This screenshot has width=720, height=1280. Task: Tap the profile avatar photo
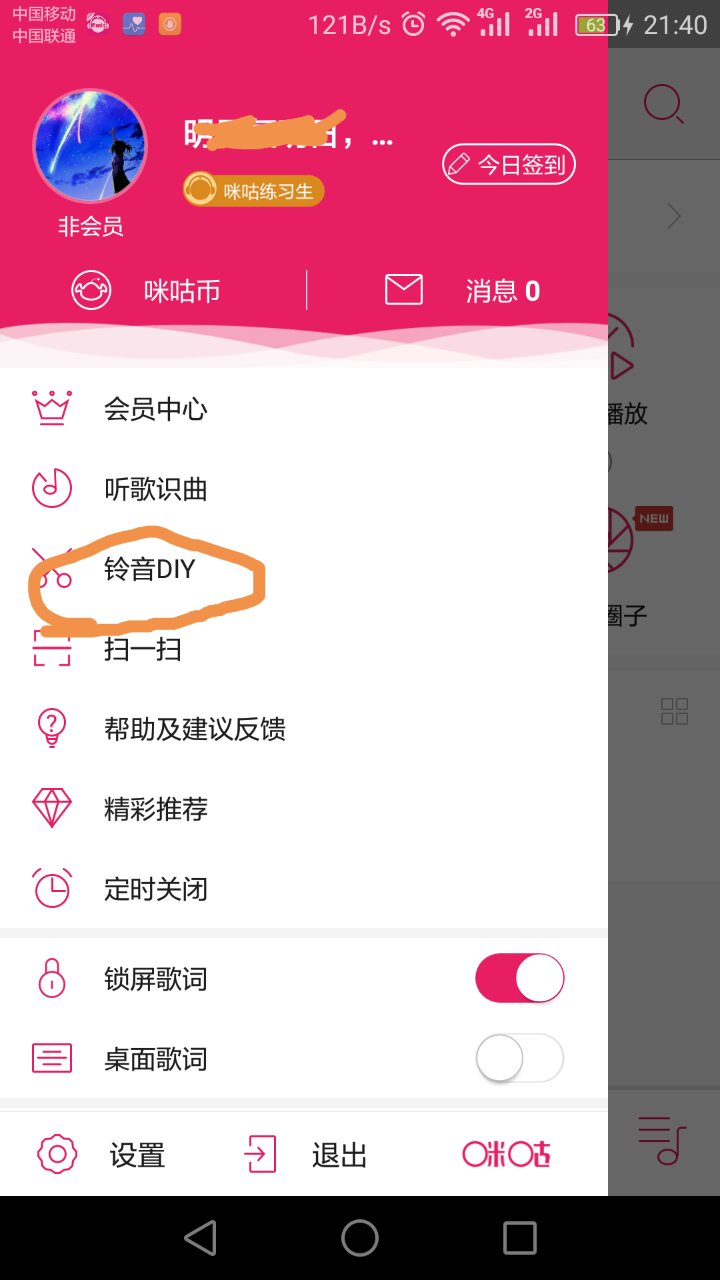[90, 145]
